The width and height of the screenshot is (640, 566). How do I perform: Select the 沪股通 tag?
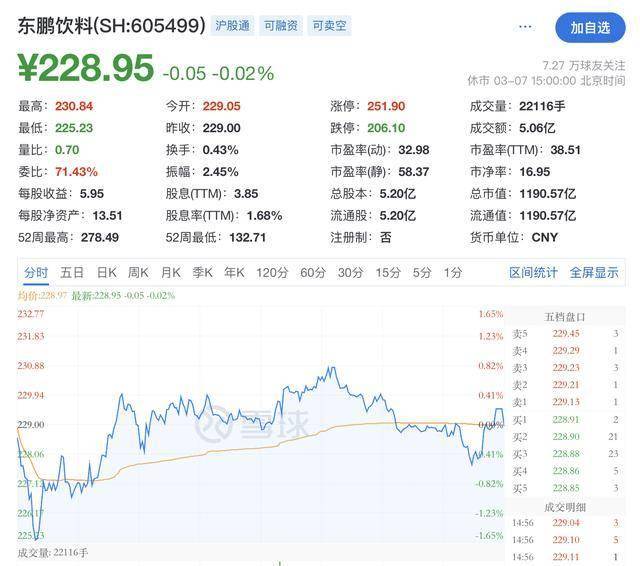tap(231, 27)
